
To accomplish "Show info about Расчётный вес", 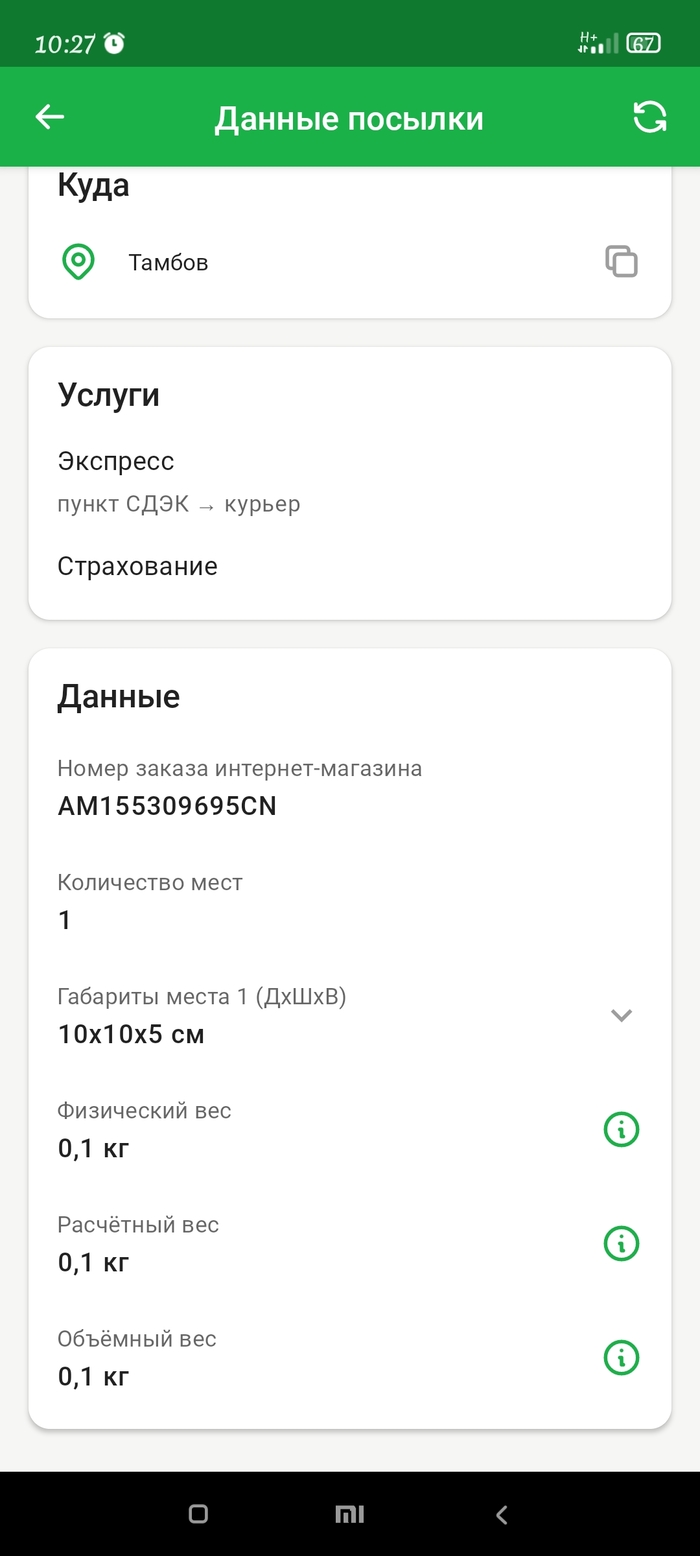I will [621, 1244].
